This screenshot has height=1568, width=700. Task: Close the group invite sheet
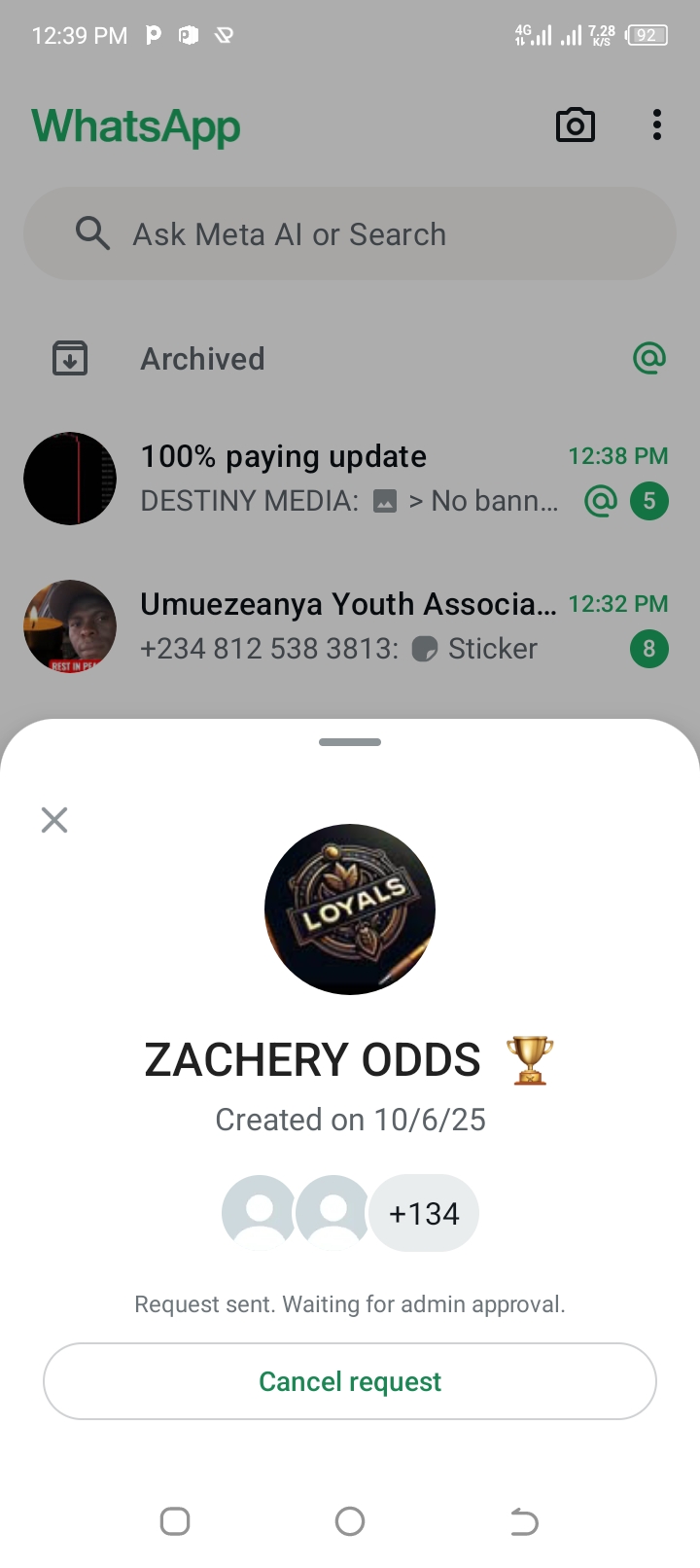click(54, 820)
